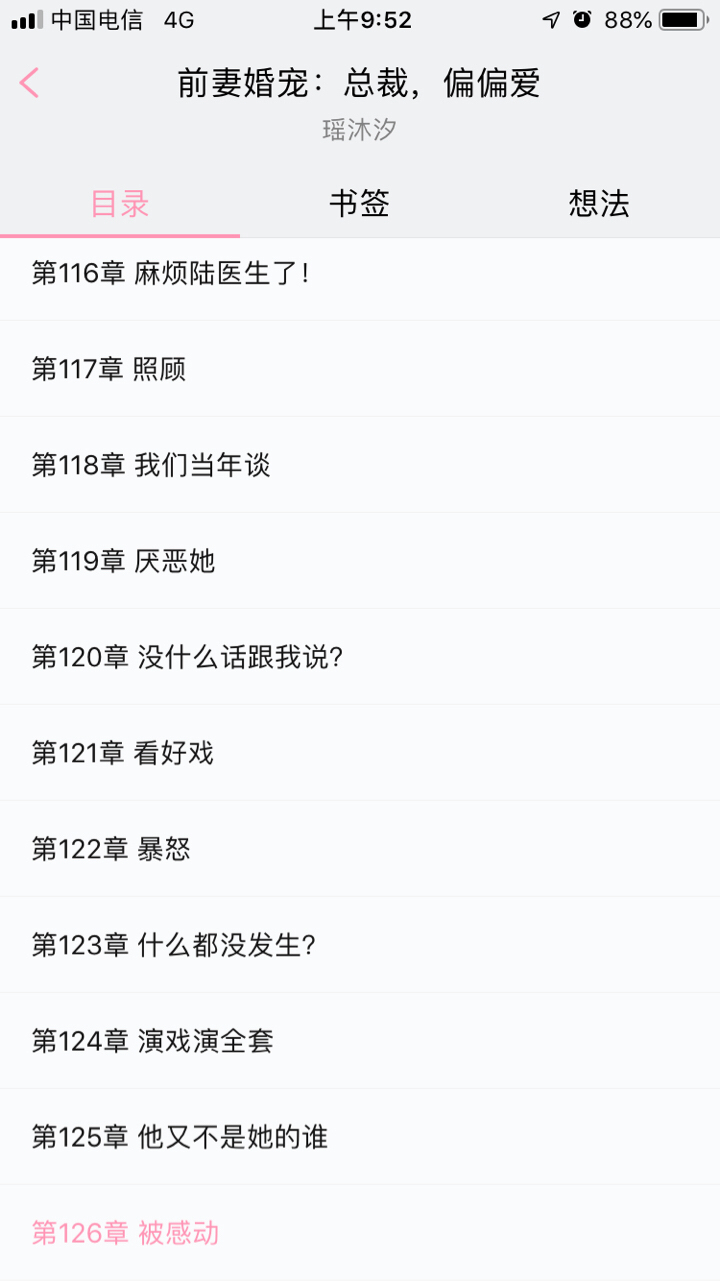The image size is (720, 1281).
Task: Open 第116章 麻烦陆医生了!
Action: pyautogui.click(x=172, y=273)
